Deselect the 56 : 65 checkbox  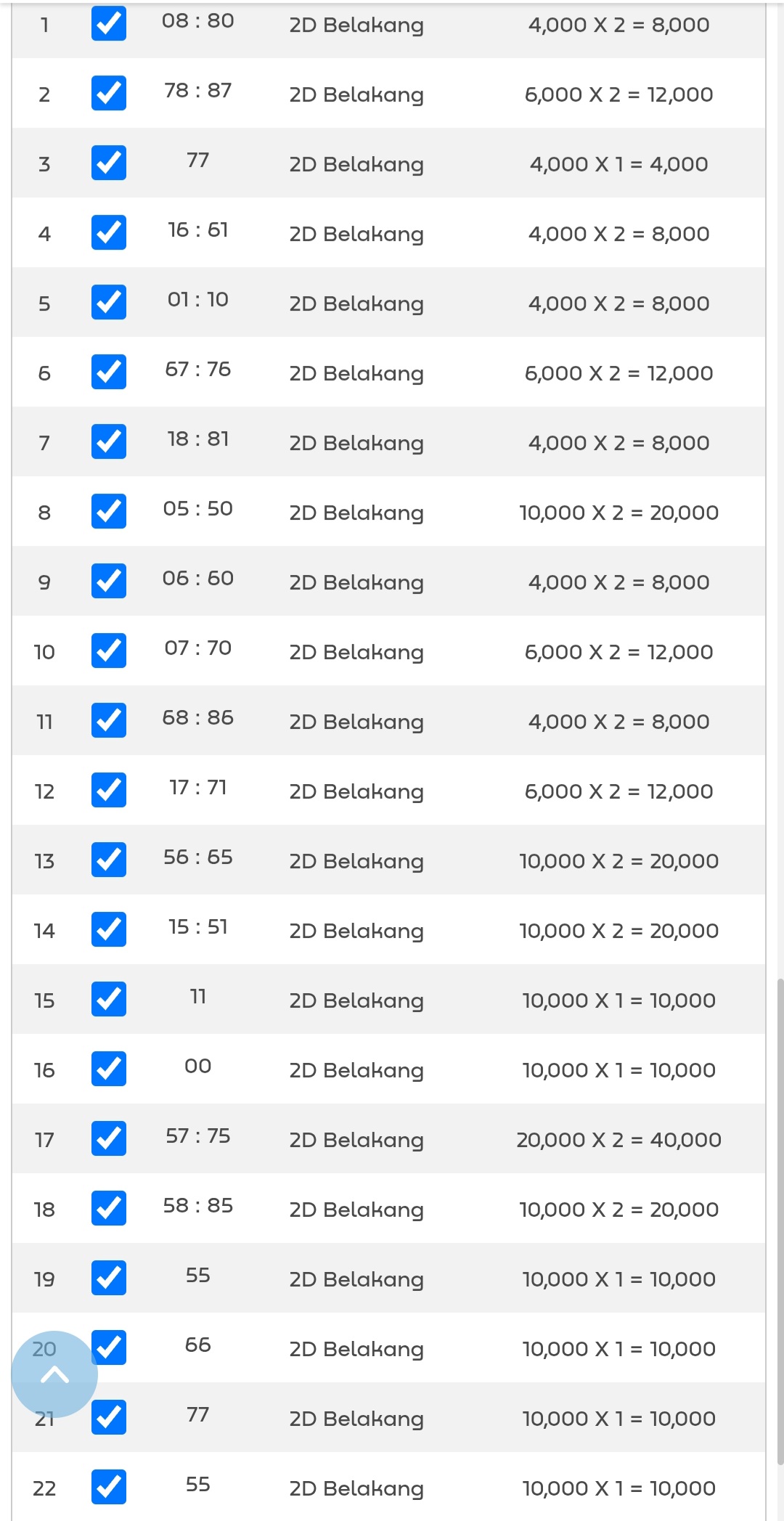point(109,860)
